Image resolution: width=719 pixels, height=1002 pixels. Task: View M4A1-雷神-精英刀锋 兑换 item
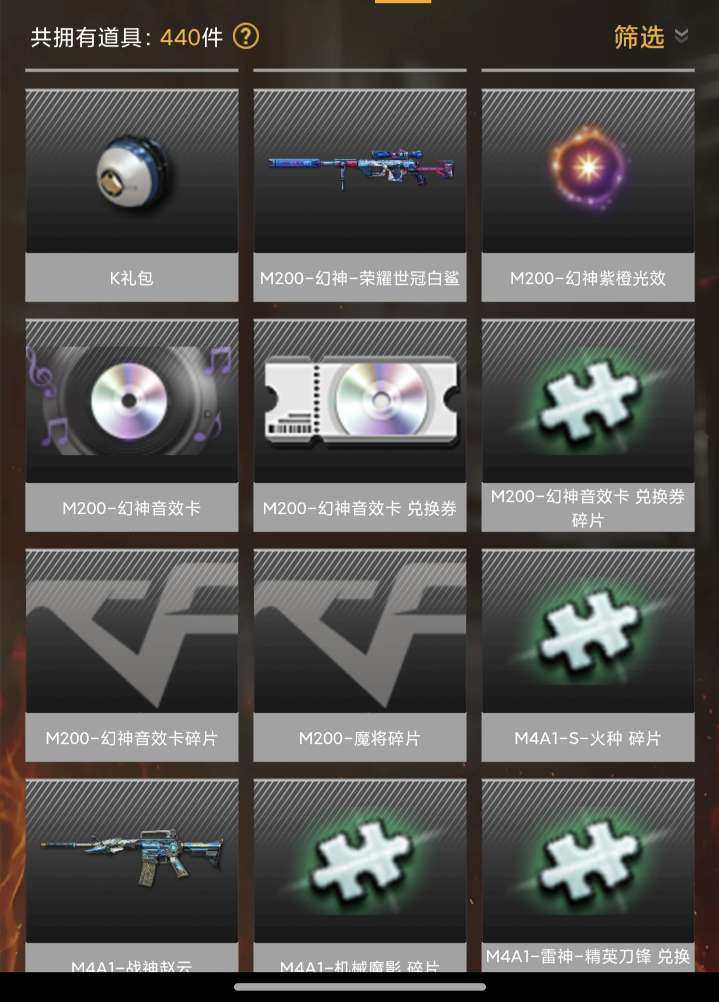point(588,870)
